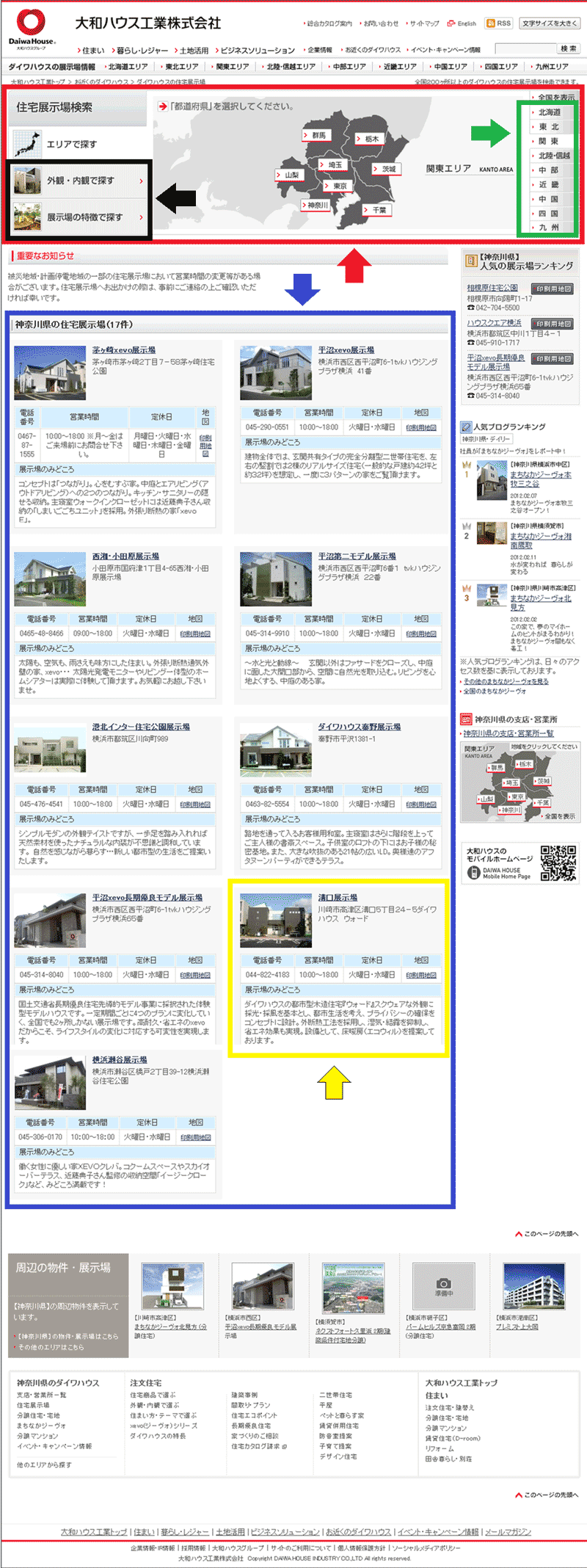Tap the site search input field

(525, 49)
